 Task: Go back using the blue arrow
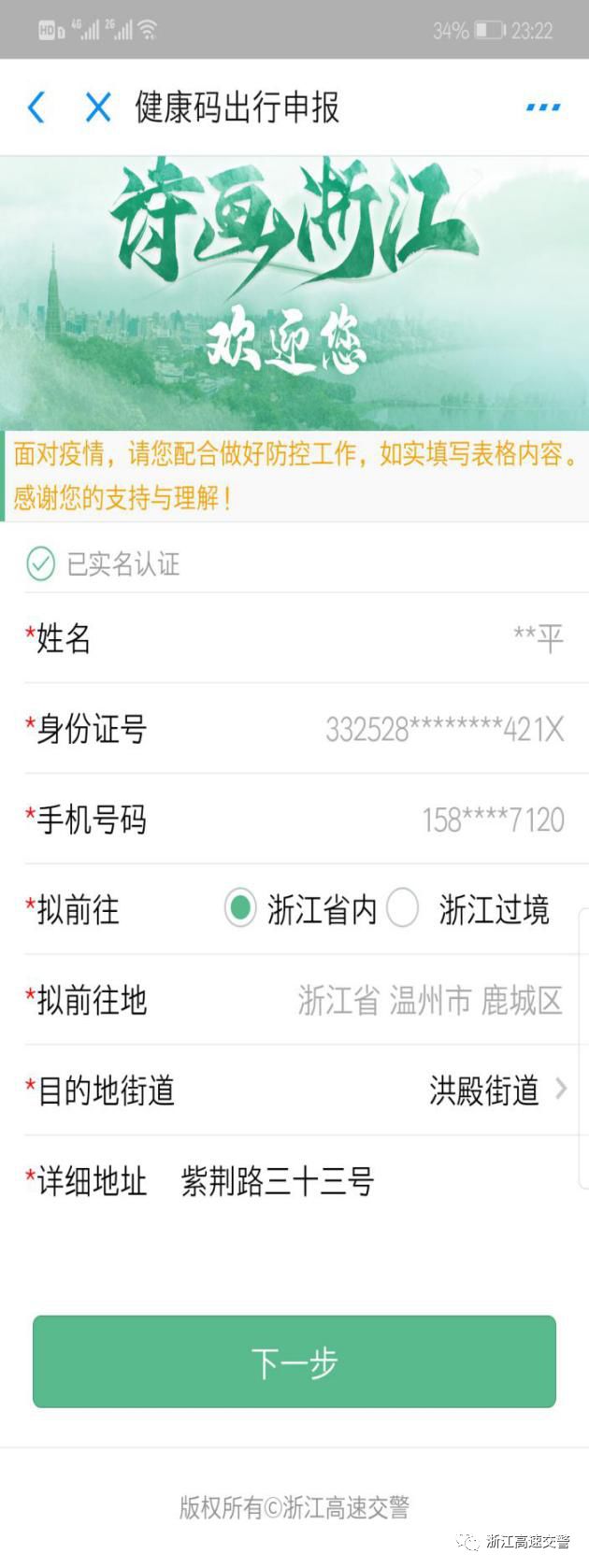pos(36,107)
